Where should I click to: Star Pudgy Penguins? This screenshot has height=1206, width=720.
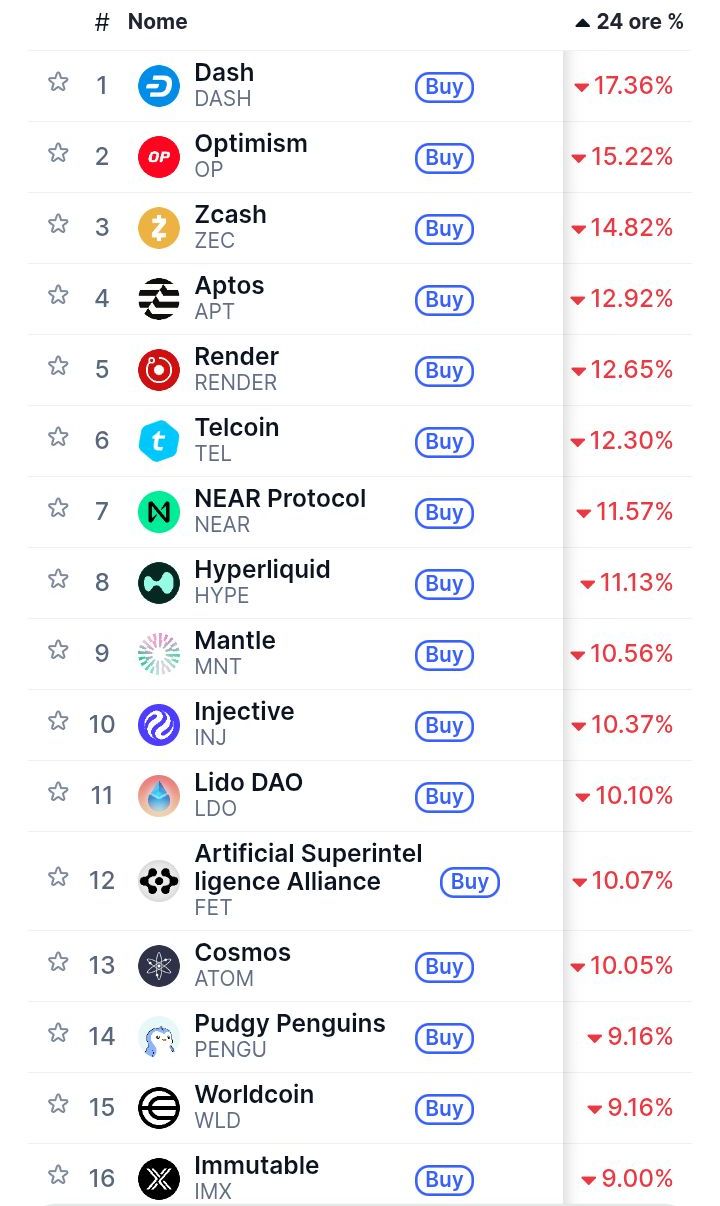[58, 1032]
